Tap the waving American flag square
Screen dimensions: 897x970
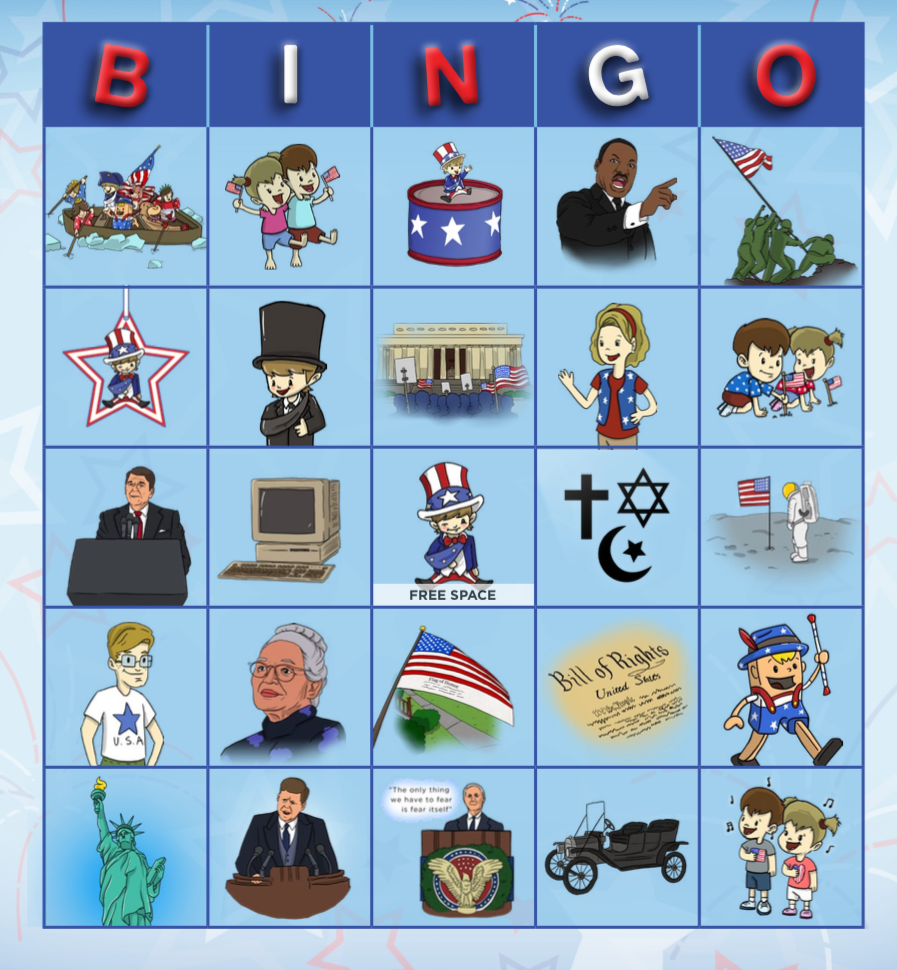[453, 687]
